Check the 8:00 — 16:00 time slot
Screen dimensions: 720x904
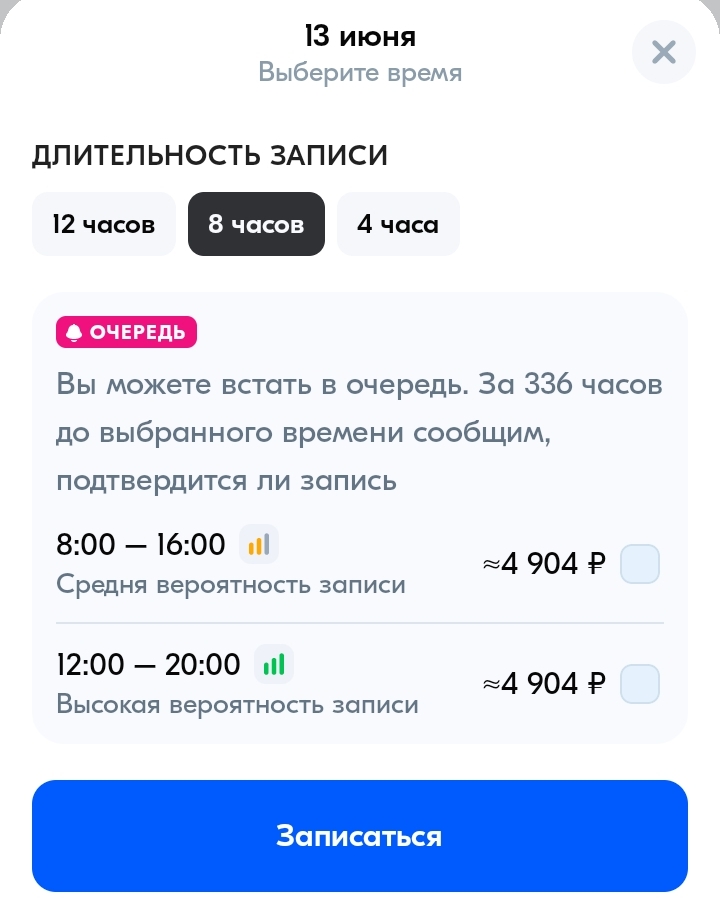640,564
